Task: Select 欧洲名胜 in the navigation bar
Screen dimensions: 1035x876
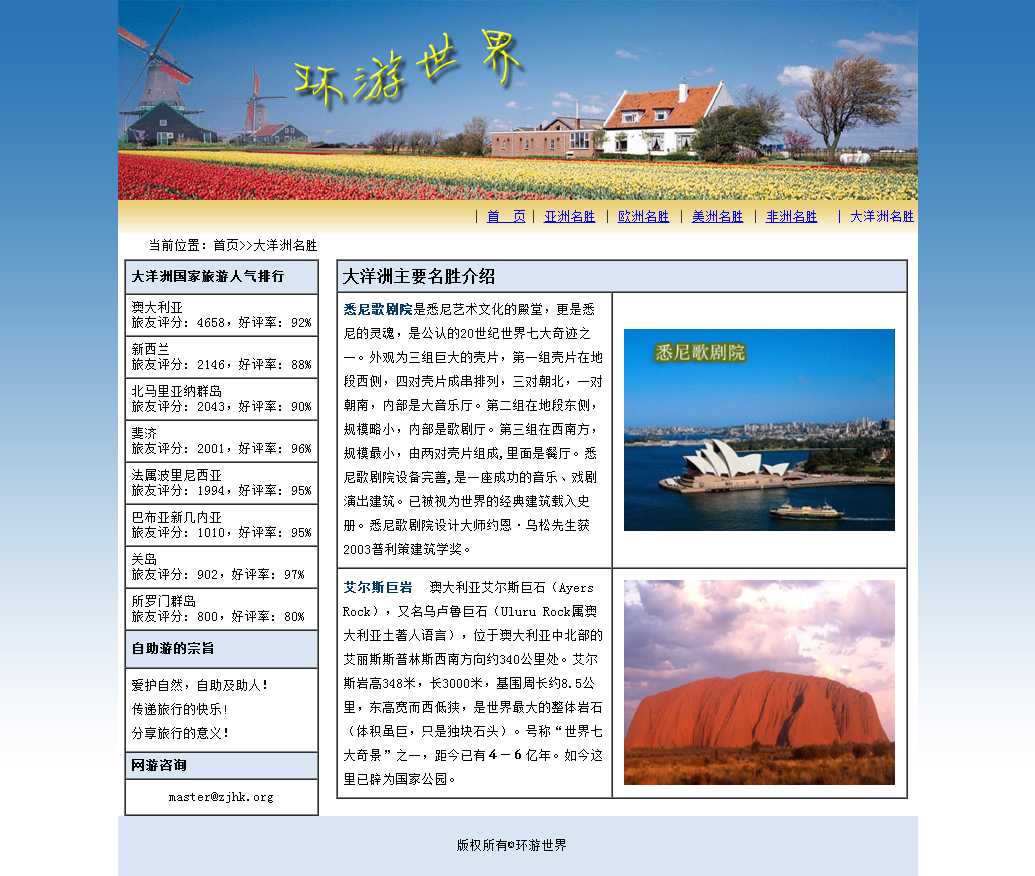Action: point(643,217)
